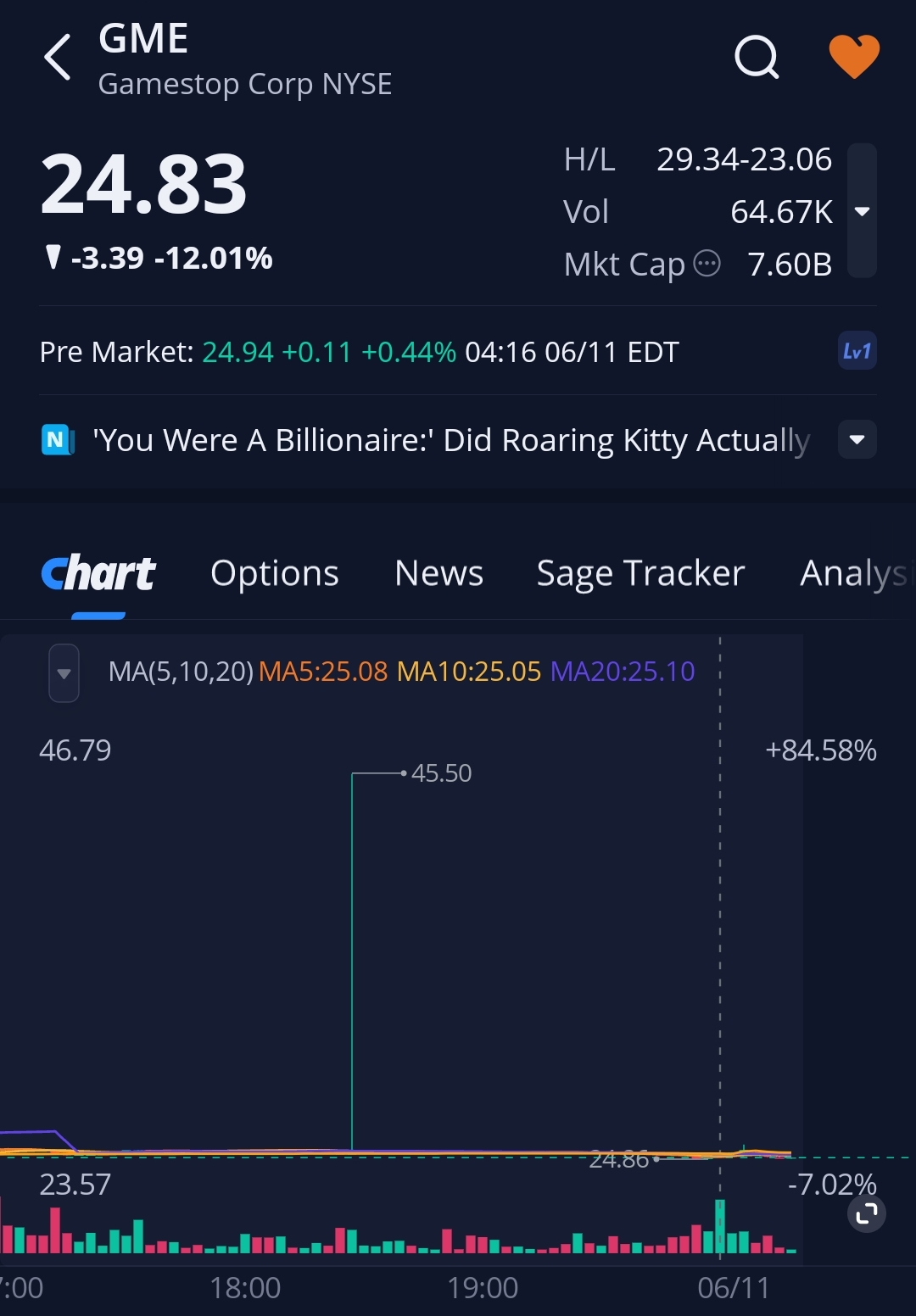916x1316 pixels.
Task: Go back from GME stock page
Action: click(58, 58)
